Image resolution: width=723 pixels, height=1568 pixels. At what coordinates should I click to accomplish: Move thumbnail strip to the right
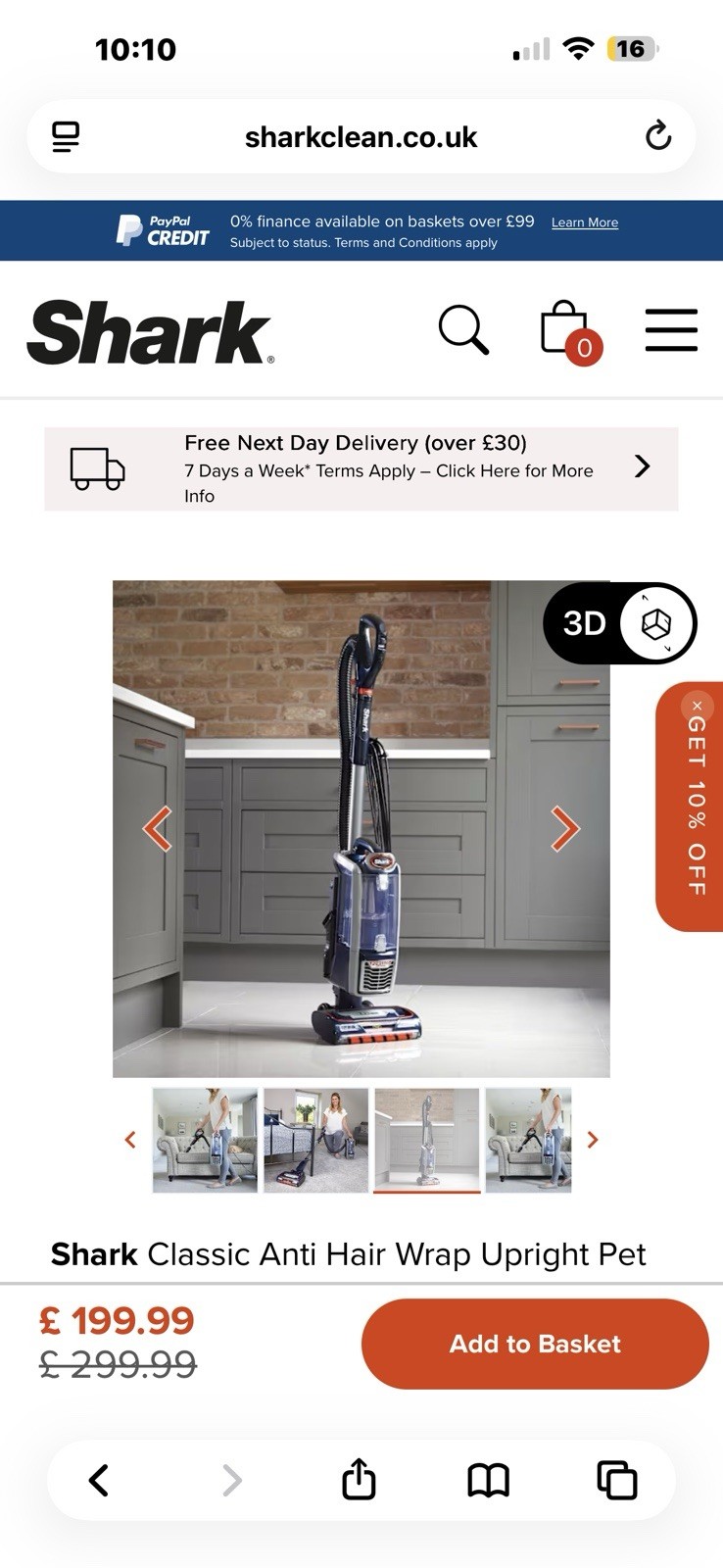click(x=592, y=1140)
